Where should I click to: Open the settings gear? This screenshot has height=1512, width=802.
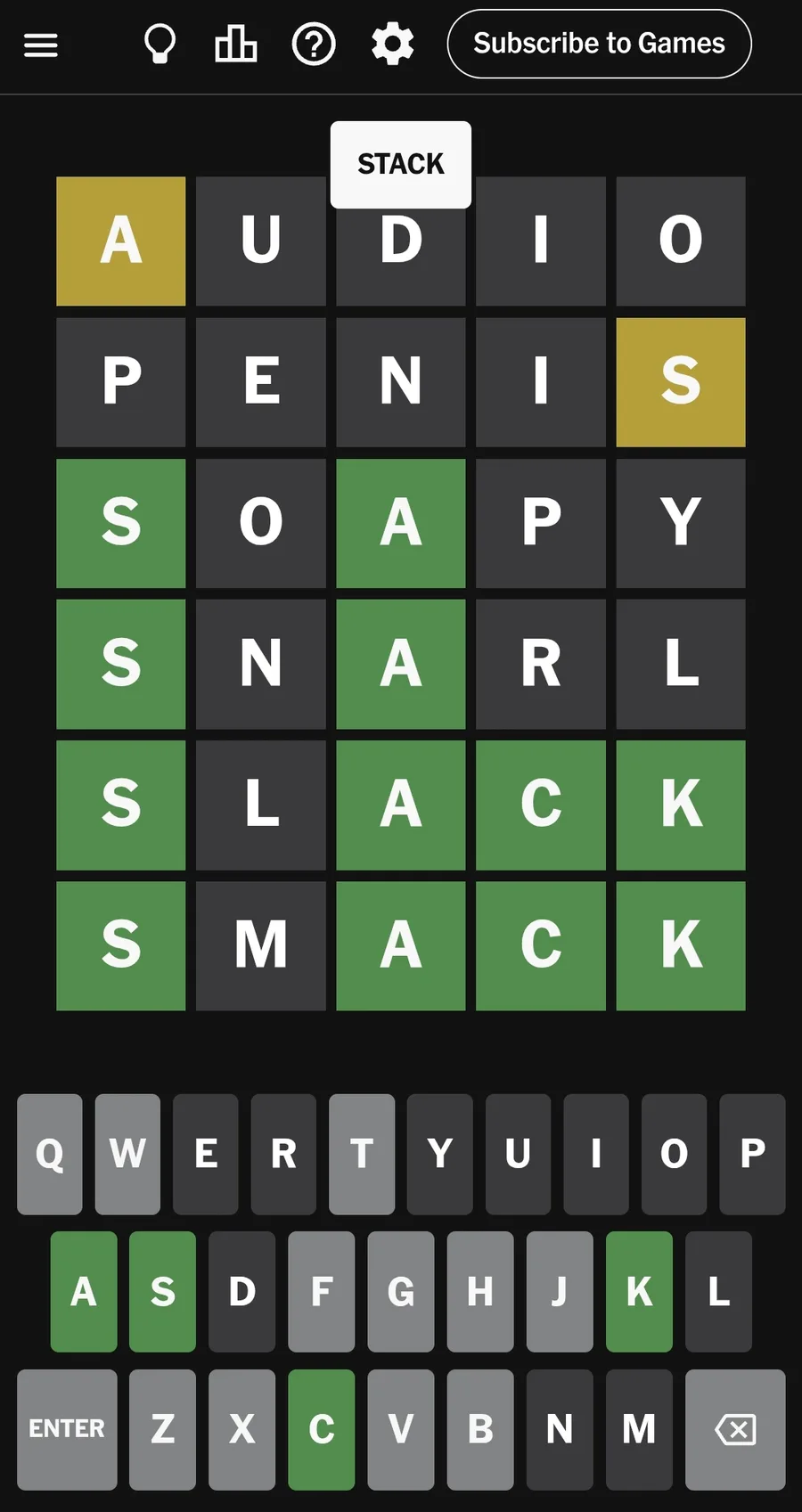pyautogui.click(x=392, y=44)
